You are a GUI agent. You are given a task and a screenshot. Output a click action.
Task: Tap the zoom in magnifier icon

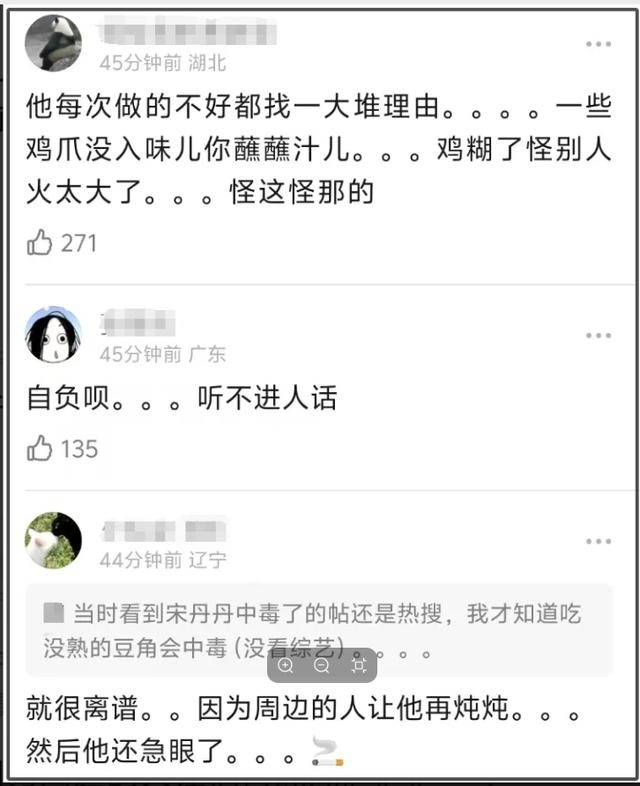[x=286, y=665]
